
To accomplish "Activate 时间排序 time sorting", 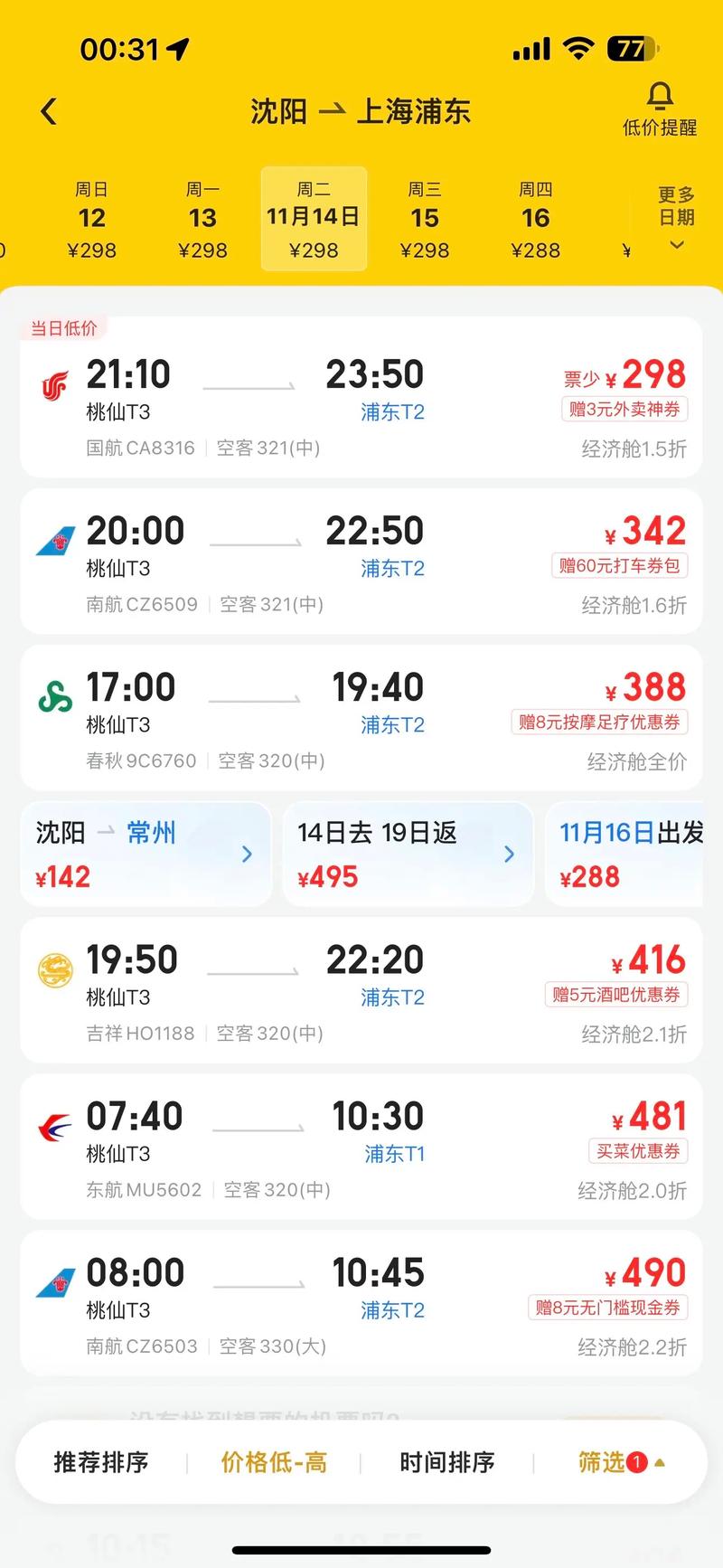I will pyautogui.click(x=444, y=1462).
